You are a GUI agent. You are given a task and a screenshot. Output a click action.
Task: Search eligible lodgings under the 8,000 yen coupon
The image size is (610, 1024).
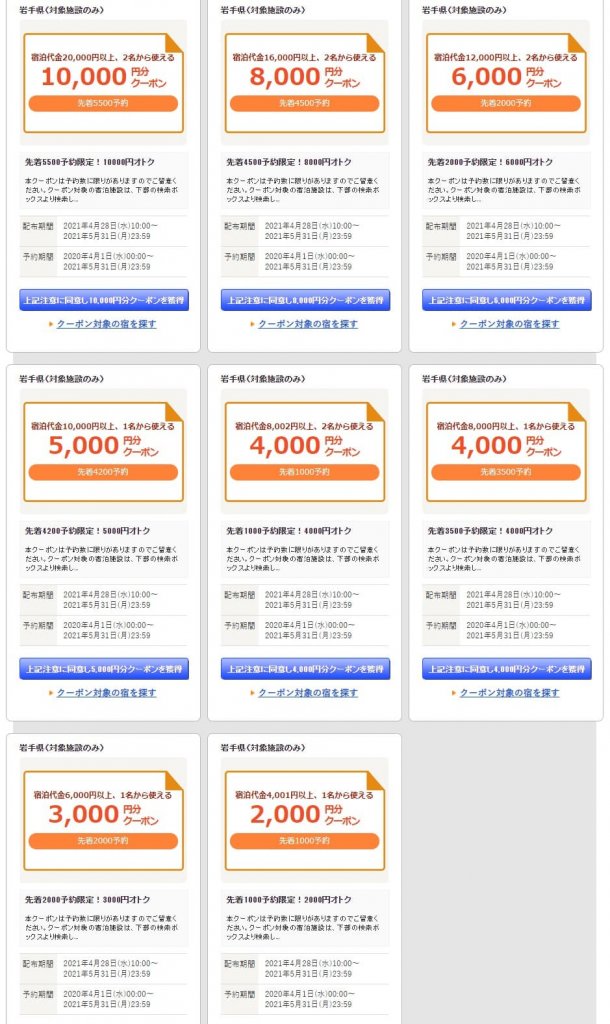tap(308, 324)
